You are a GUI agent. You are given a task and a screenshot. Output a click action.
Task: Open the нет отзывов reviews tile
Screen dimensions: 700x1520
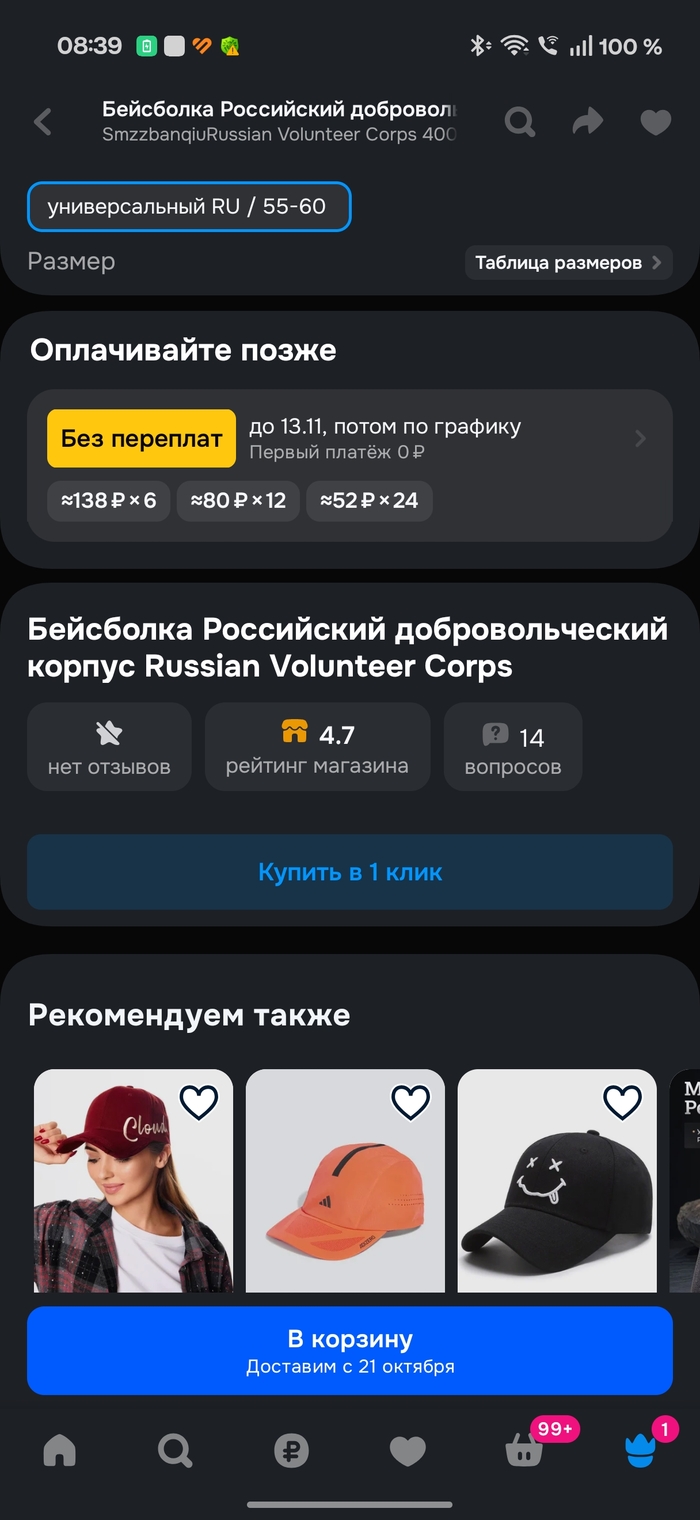109,747
